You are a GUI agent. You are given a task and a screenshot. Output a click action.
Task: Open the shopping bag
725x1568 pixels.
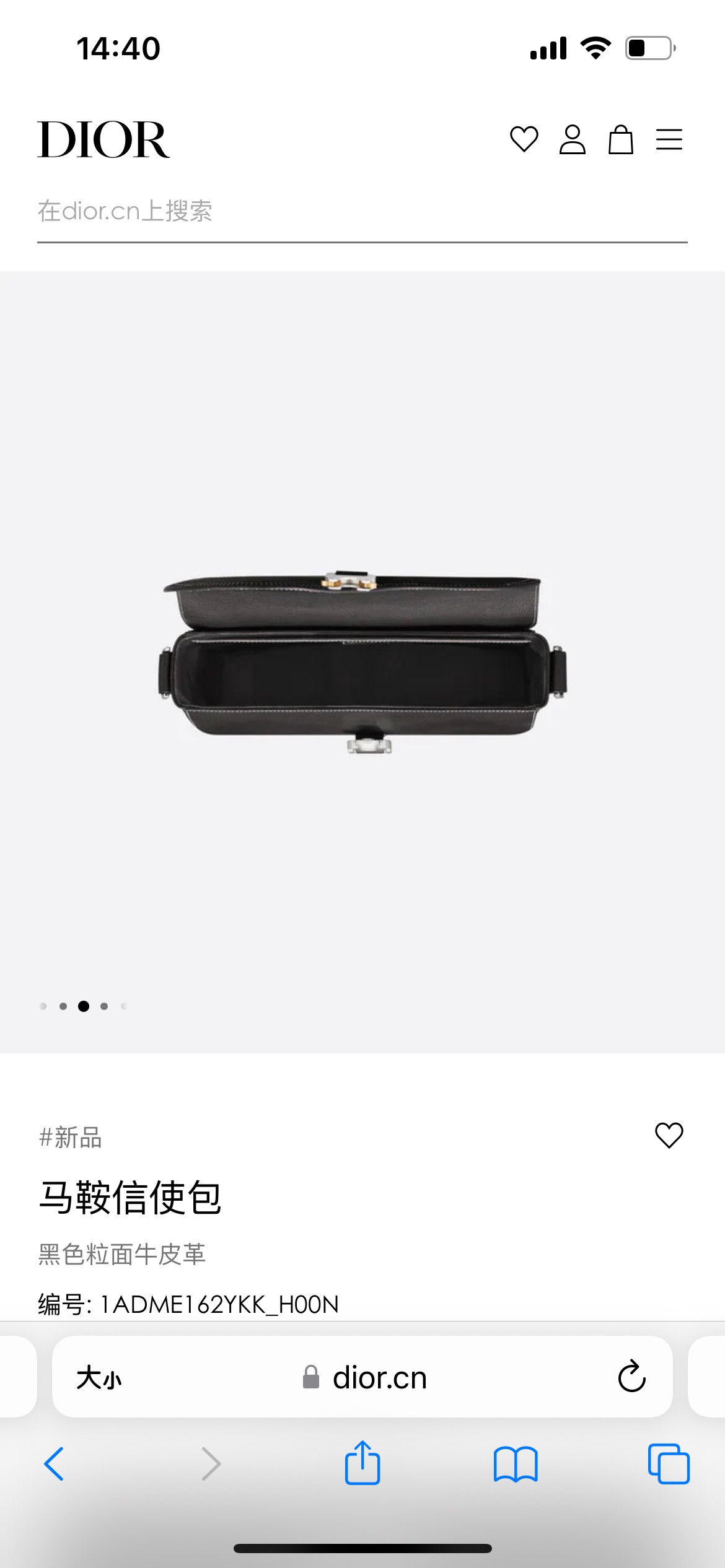(x=620, y=139)
